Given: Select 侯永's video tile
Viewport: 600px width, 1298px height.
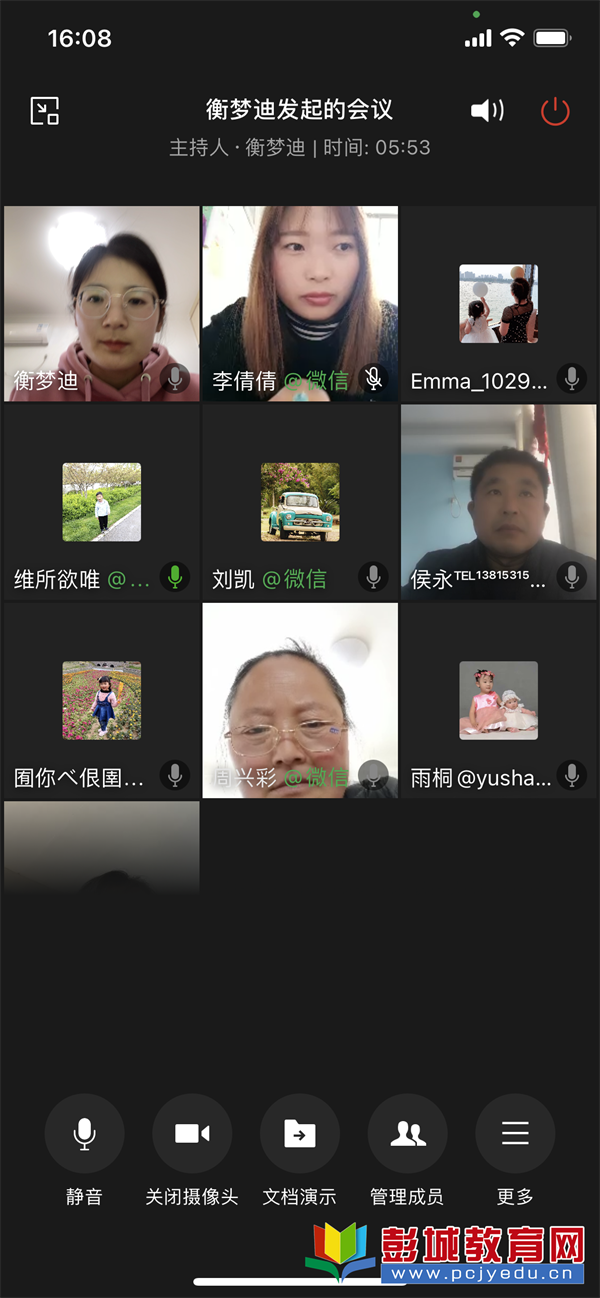Looking at the screenshot, I should pyautogui.click(x=499, y=502).
